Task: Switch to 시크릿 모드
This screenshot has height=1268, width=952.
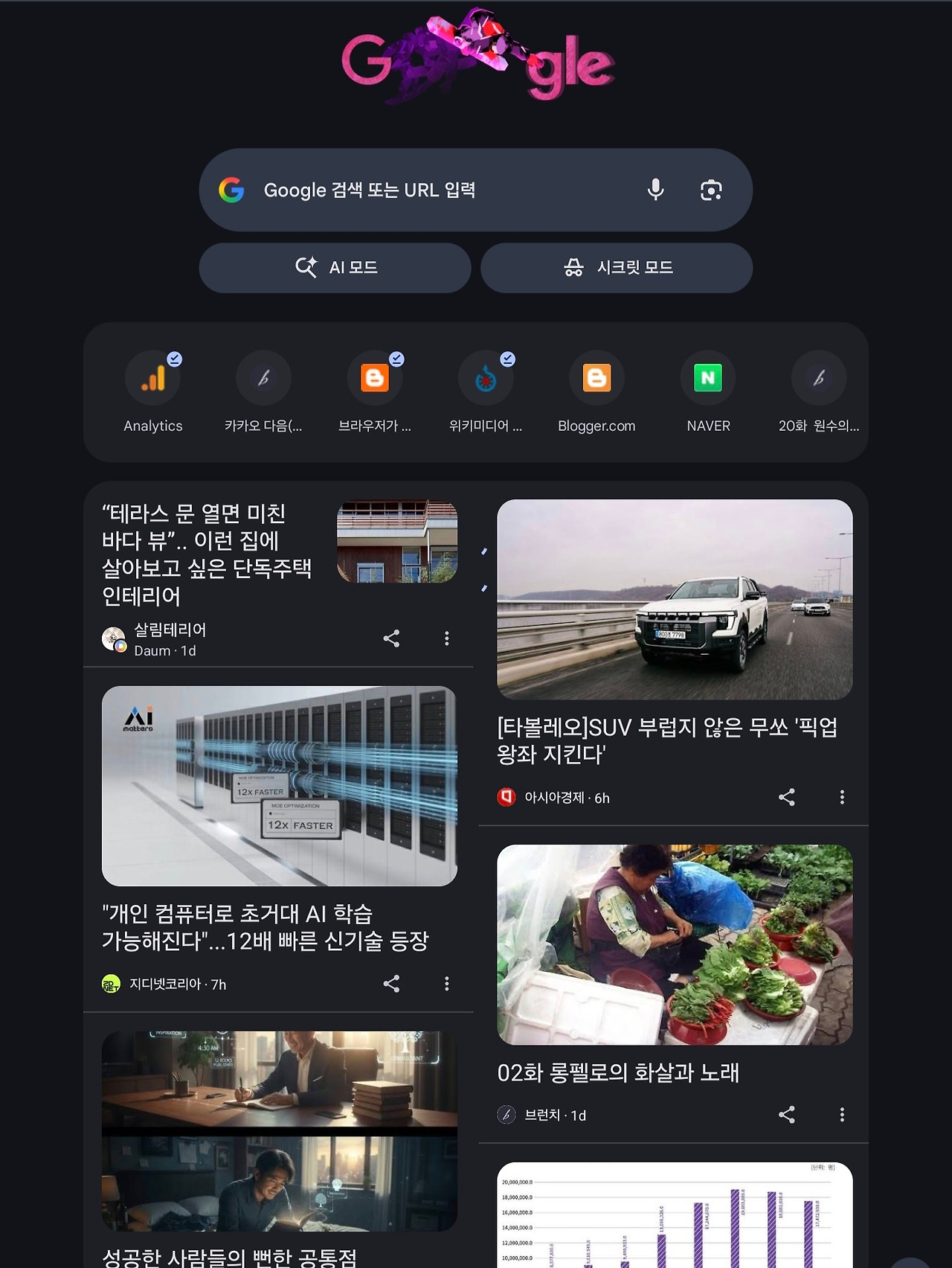Action: (x=617, y=268)
